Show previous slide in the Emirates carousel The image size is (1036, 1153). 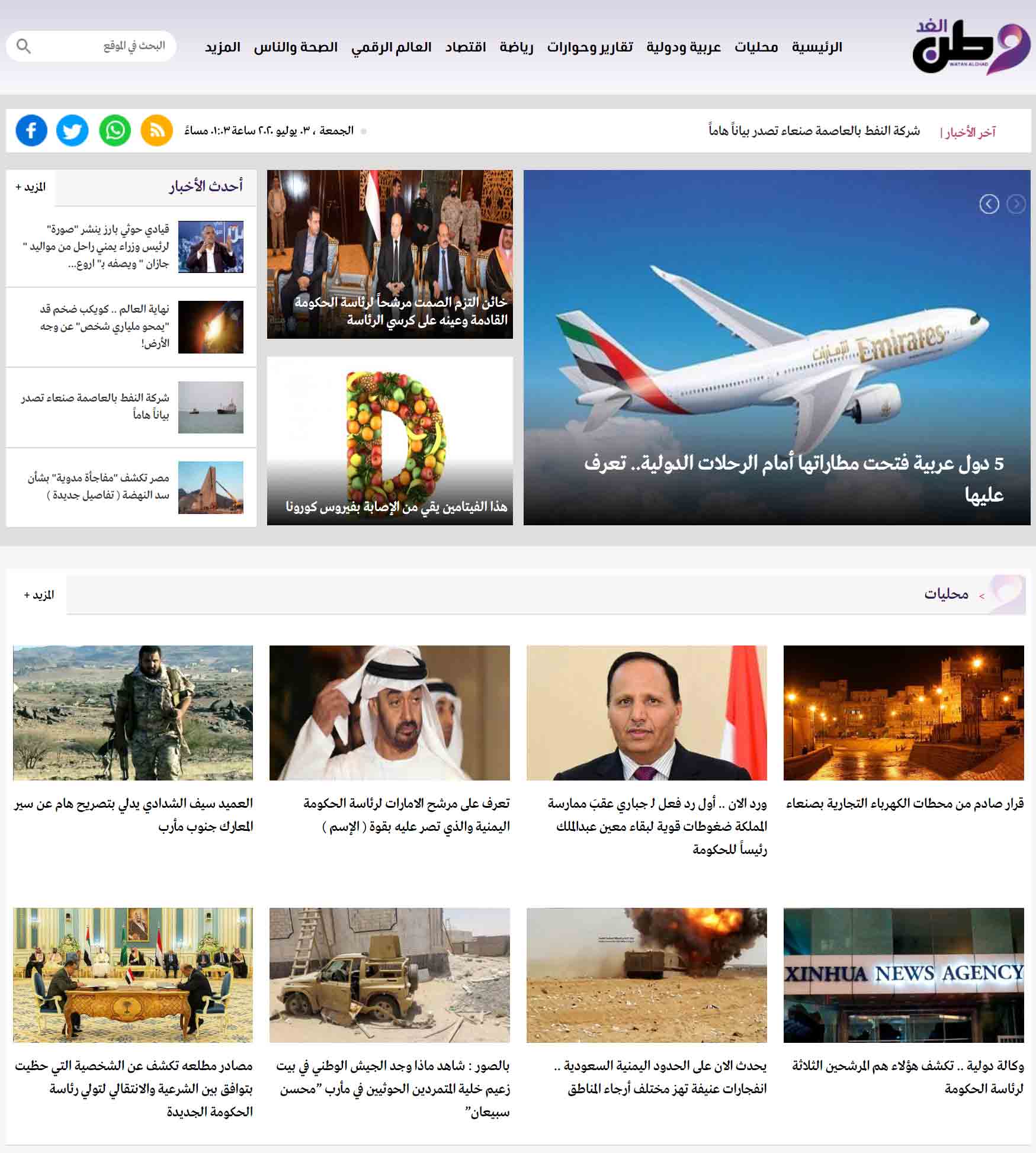coord(989,204)
